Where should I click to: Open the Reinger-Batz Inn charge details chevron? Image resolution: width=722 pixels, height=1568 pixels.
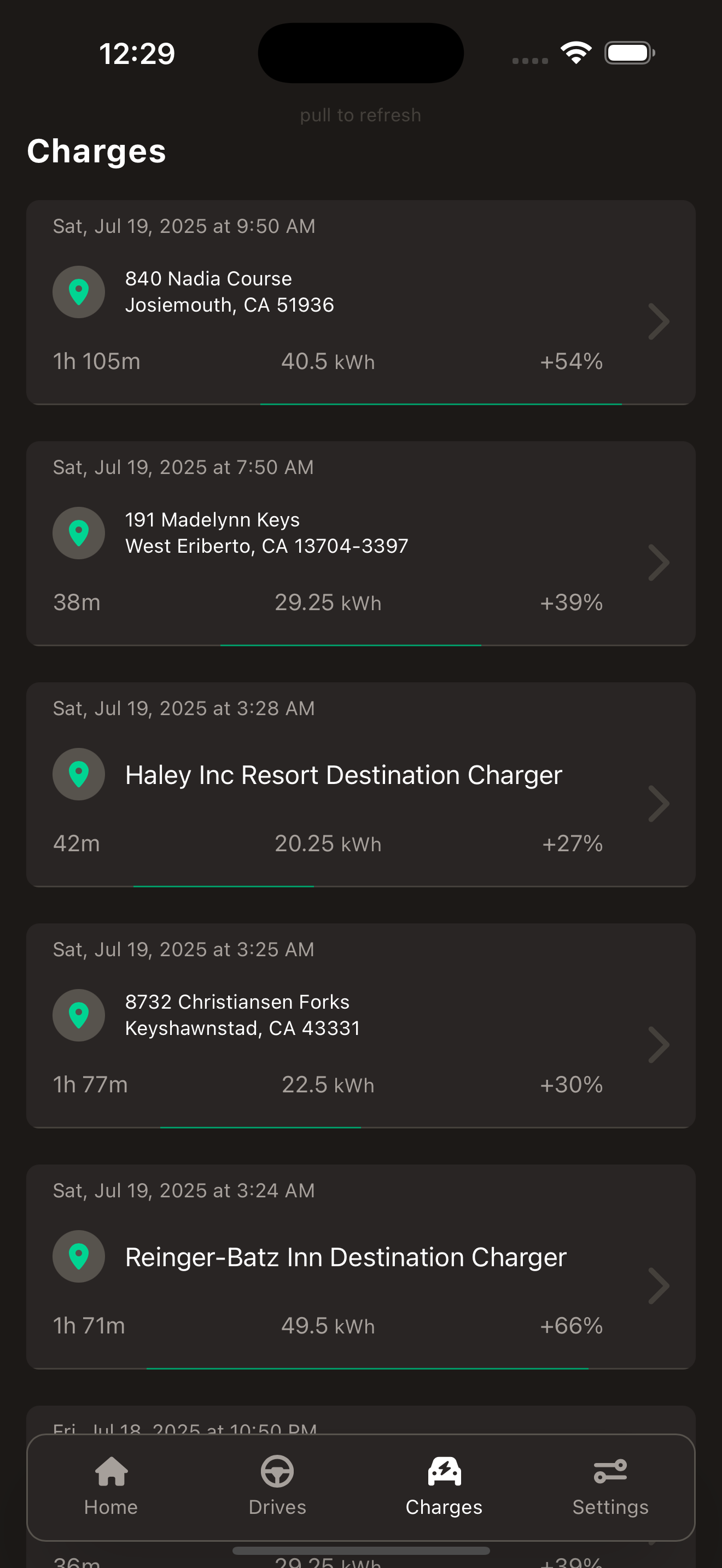[659, 1285]
